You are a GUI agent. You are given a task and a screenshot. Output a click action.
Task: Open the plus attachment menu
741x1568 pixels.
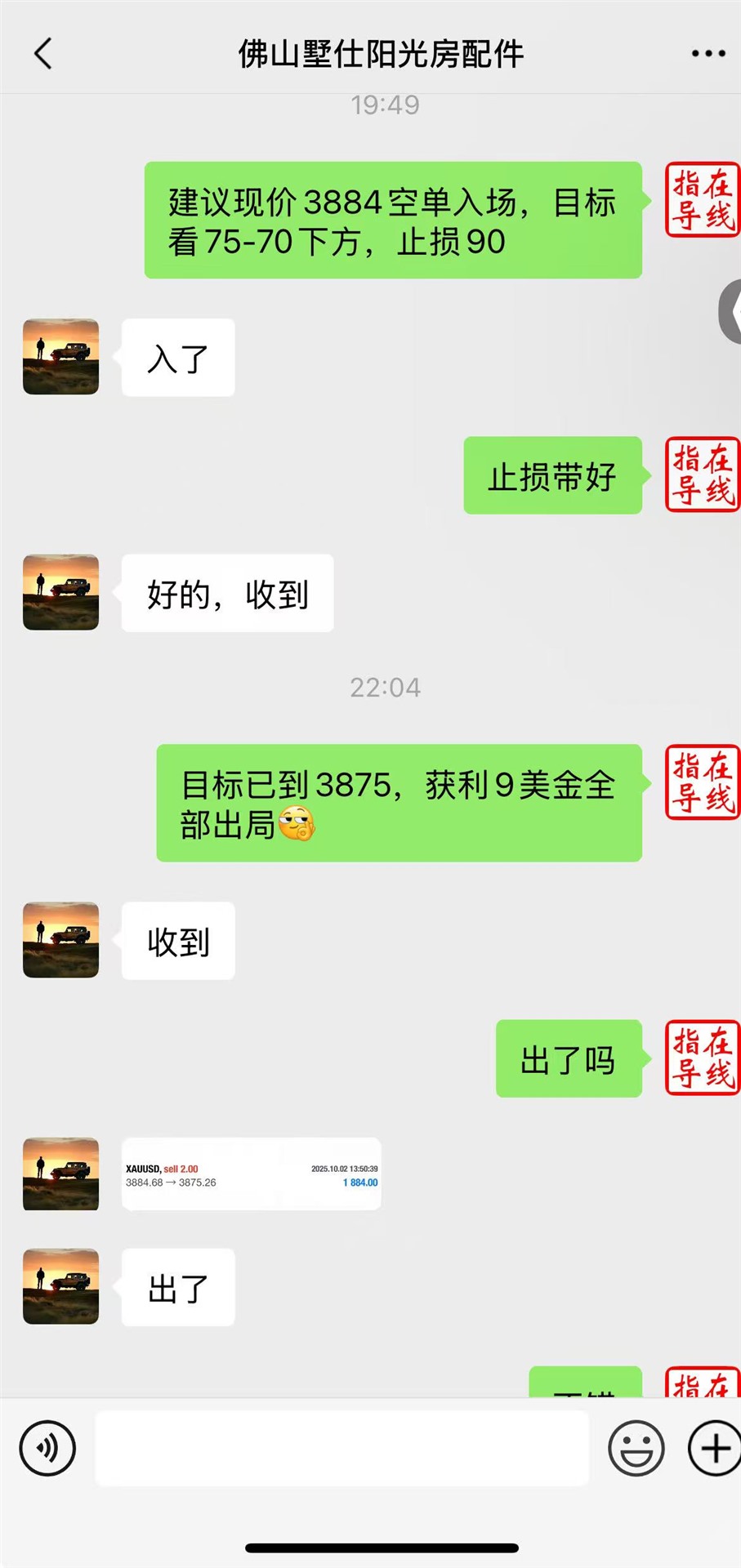pos(714,1449)
